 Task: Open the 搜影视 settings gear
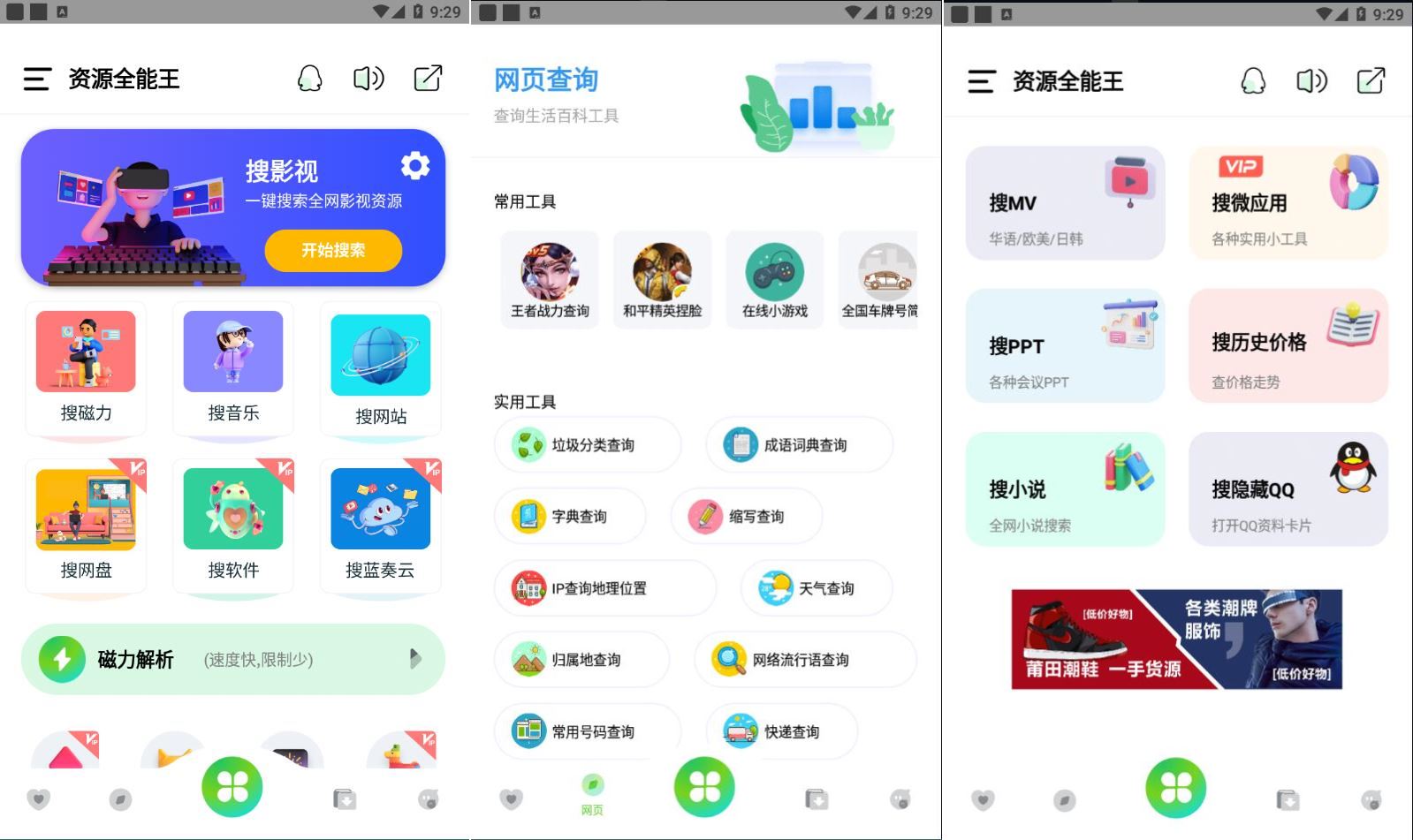click(414, 165)
